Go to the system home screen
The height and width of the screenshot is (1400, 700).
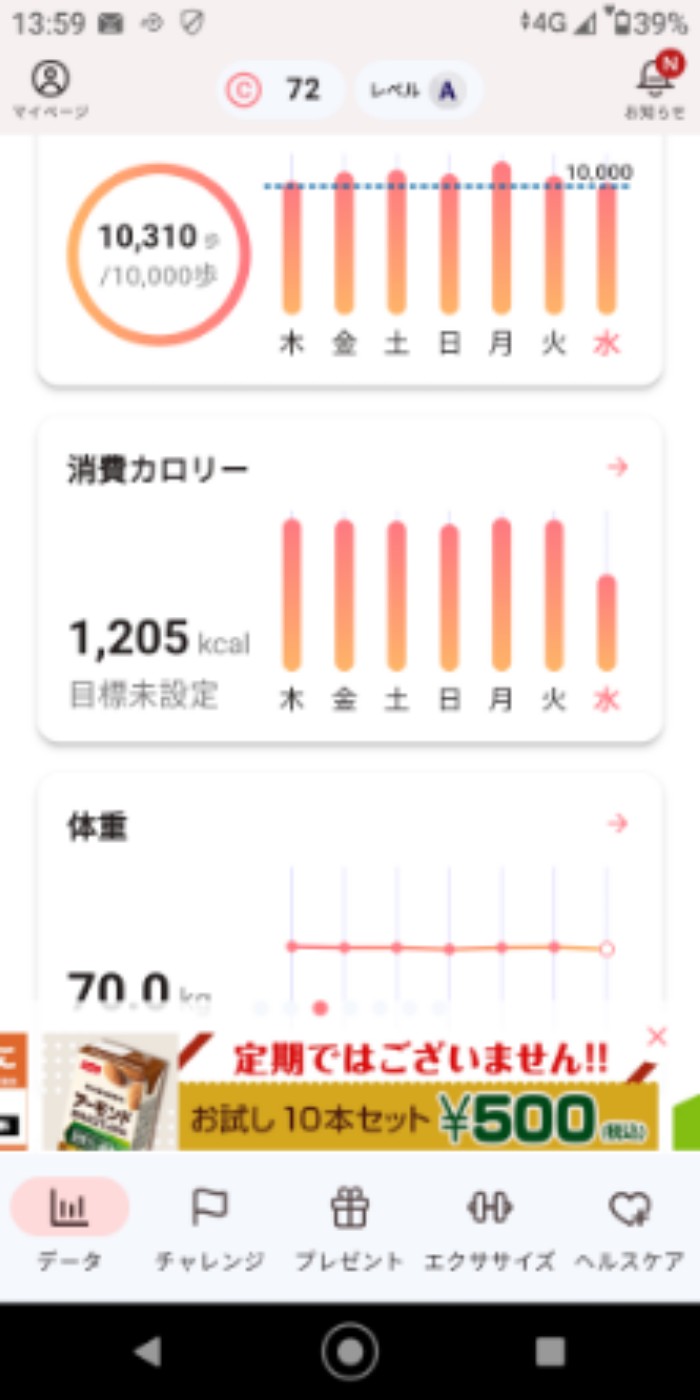pos(350,1352)
